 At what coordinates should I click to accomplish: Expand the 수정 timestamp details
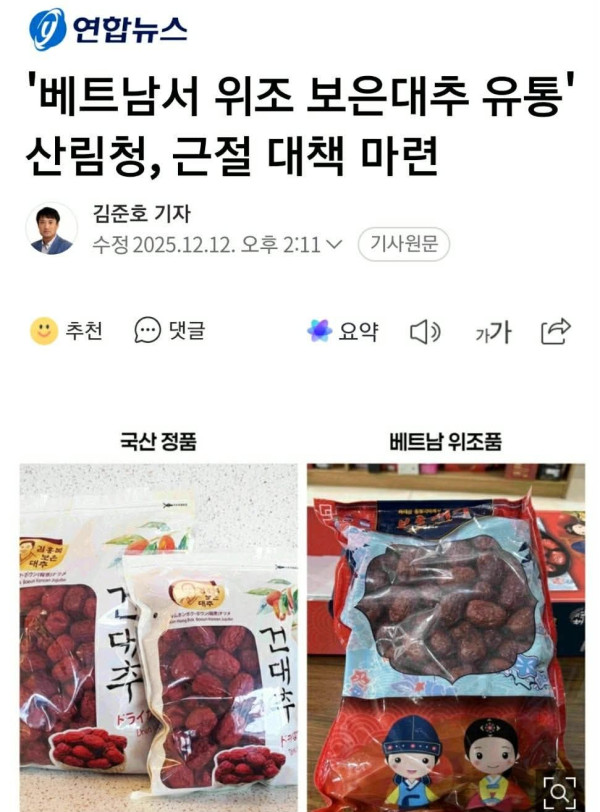click(335, 244)
